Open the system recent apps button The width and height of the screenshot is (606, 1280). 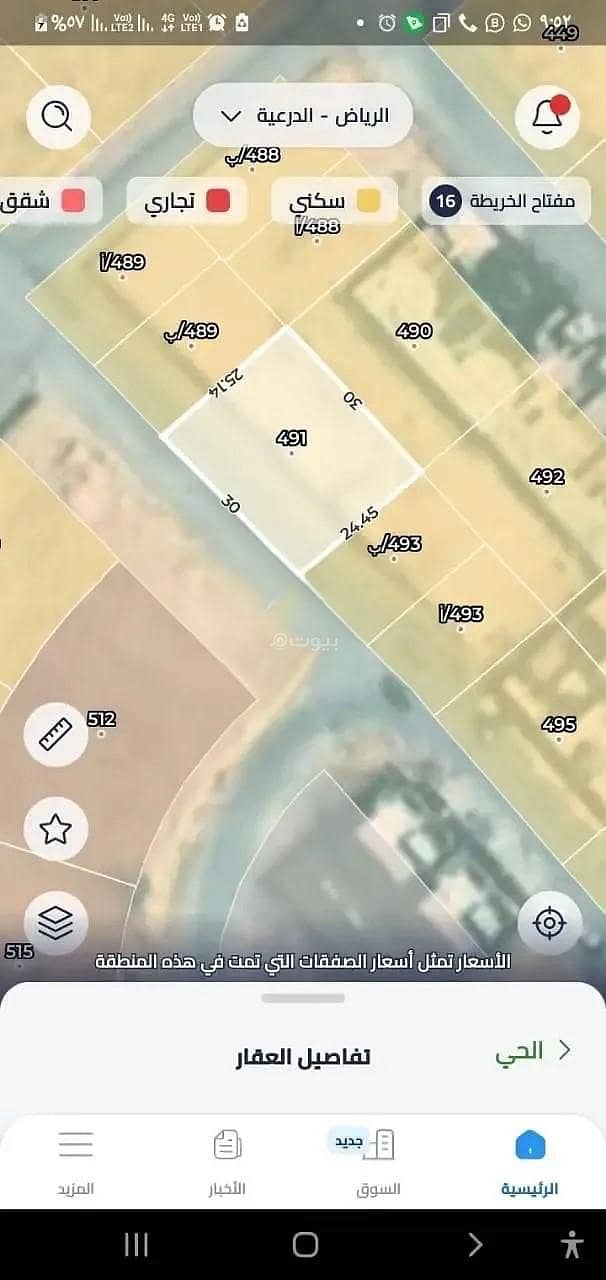pos(136,1245)
